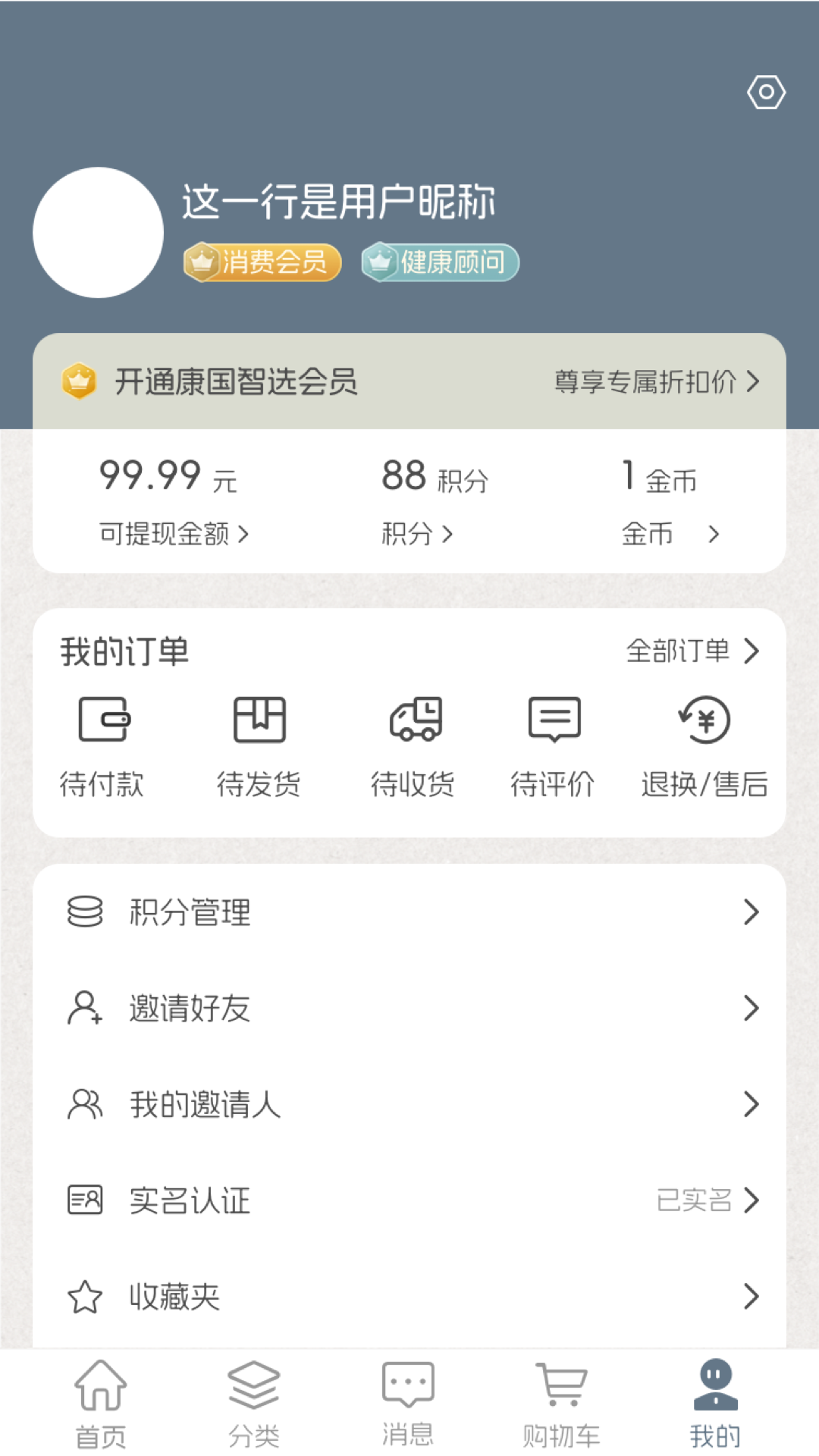Open the 收藏夹 favorites row
Screen dimensions: 819x1456
click(x=409, y=1297)
